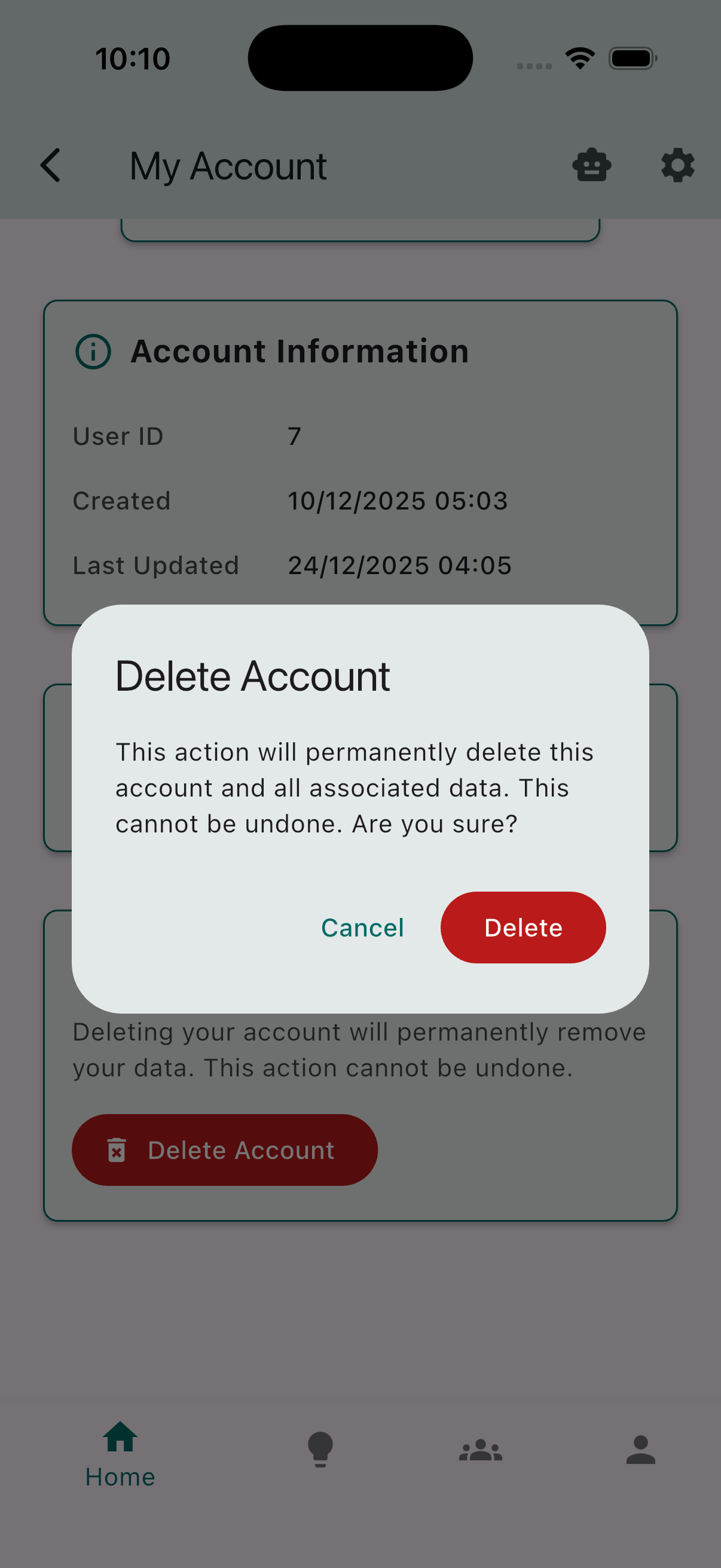Cancel the account deletion dialog
721x1568 pixels.
[x=362, y=928]
